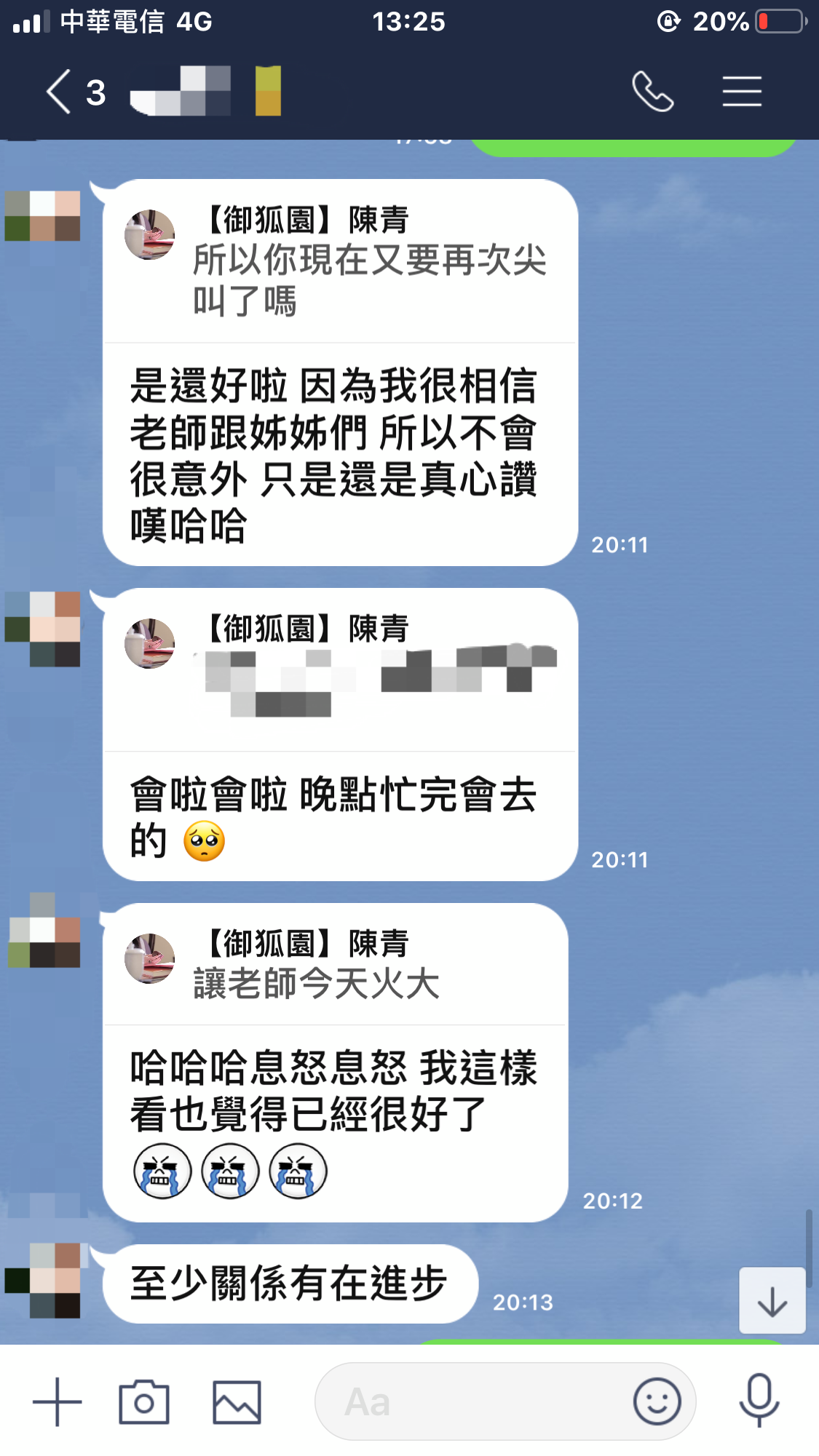Start a voice call
819x1456 pixels.
tap(652, 92)
